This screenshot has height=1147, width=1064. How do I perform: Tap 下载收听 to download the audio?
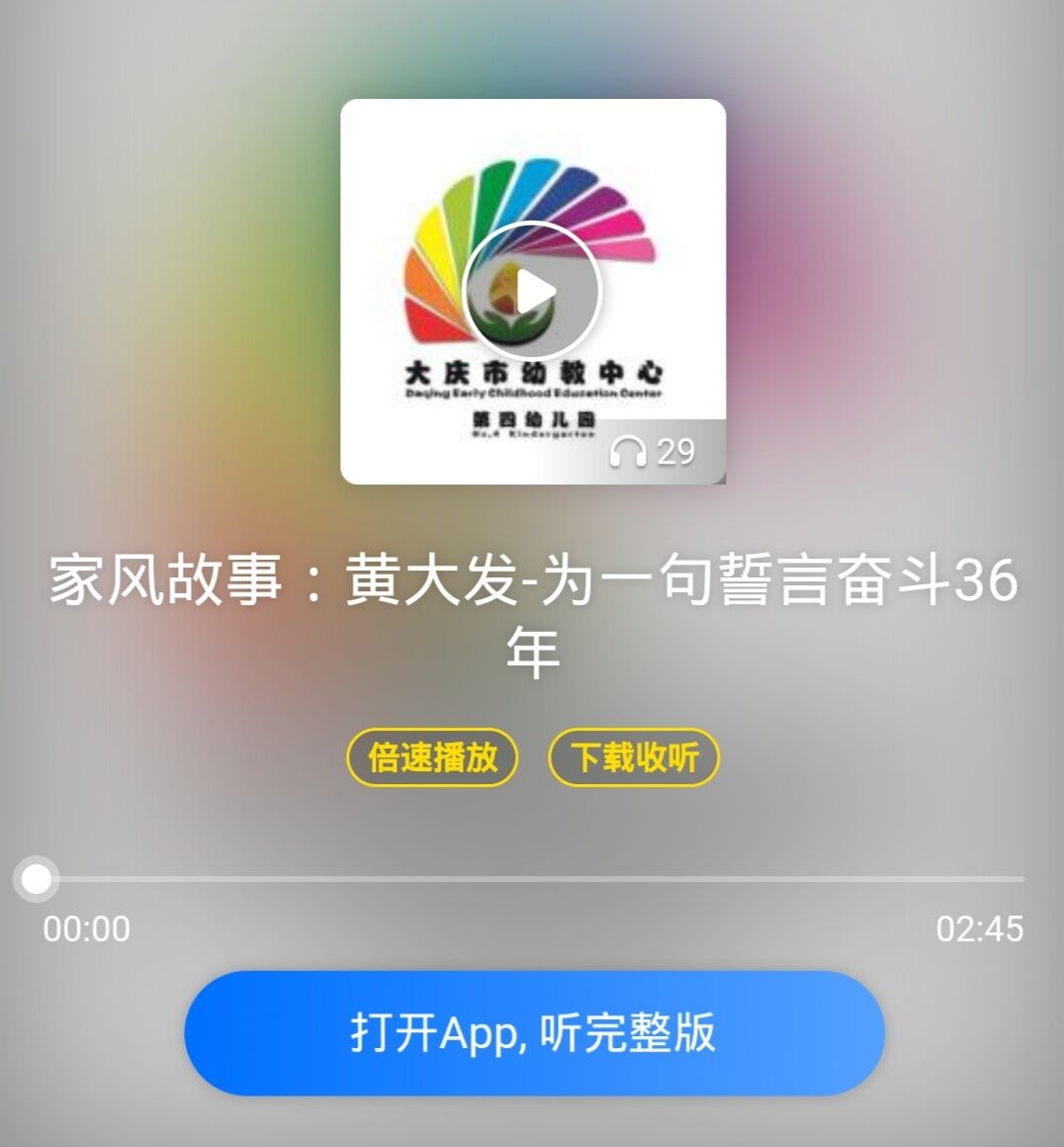tap(634, 758)
